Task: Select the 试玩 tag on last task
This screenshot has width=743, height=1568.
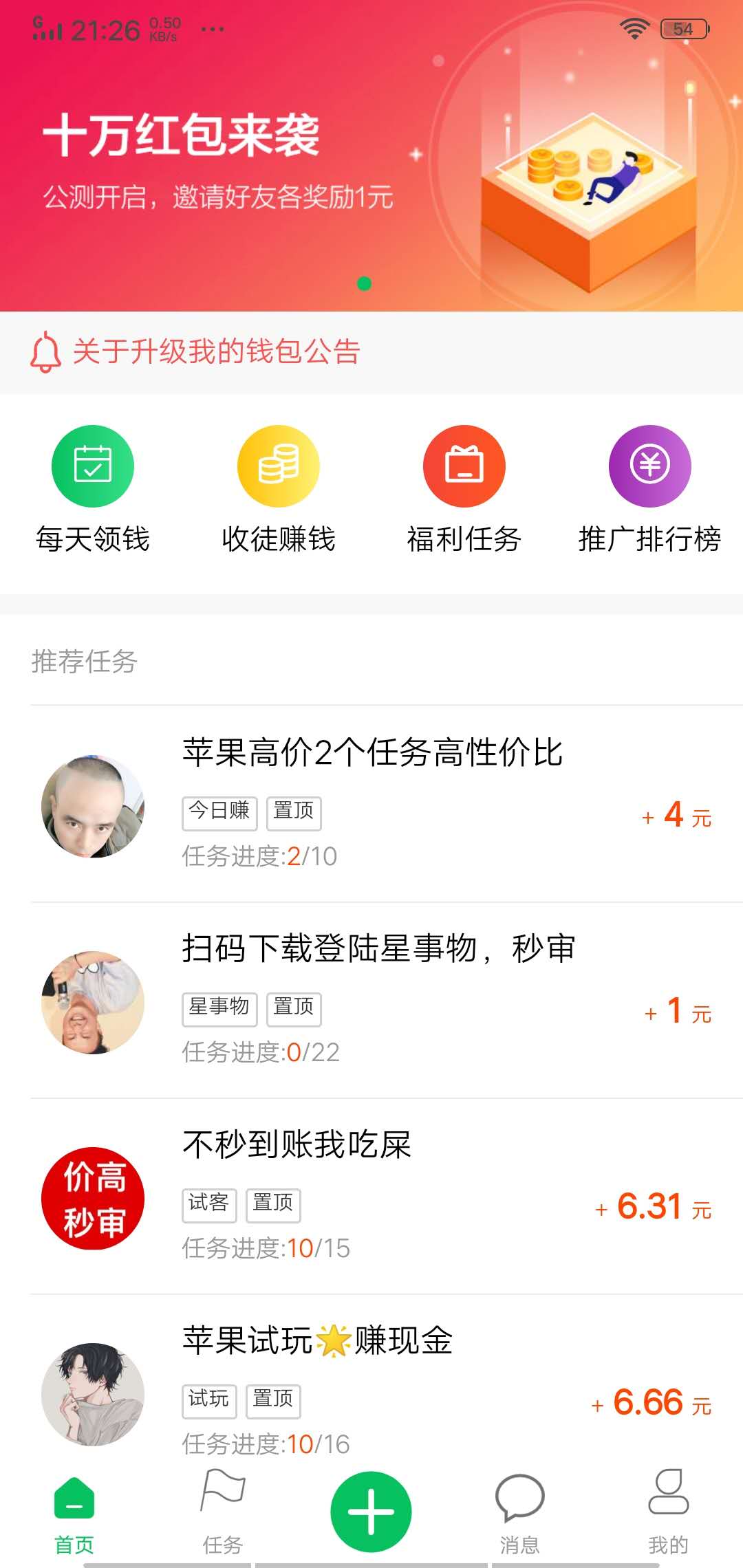Action: click(208, 1401)
